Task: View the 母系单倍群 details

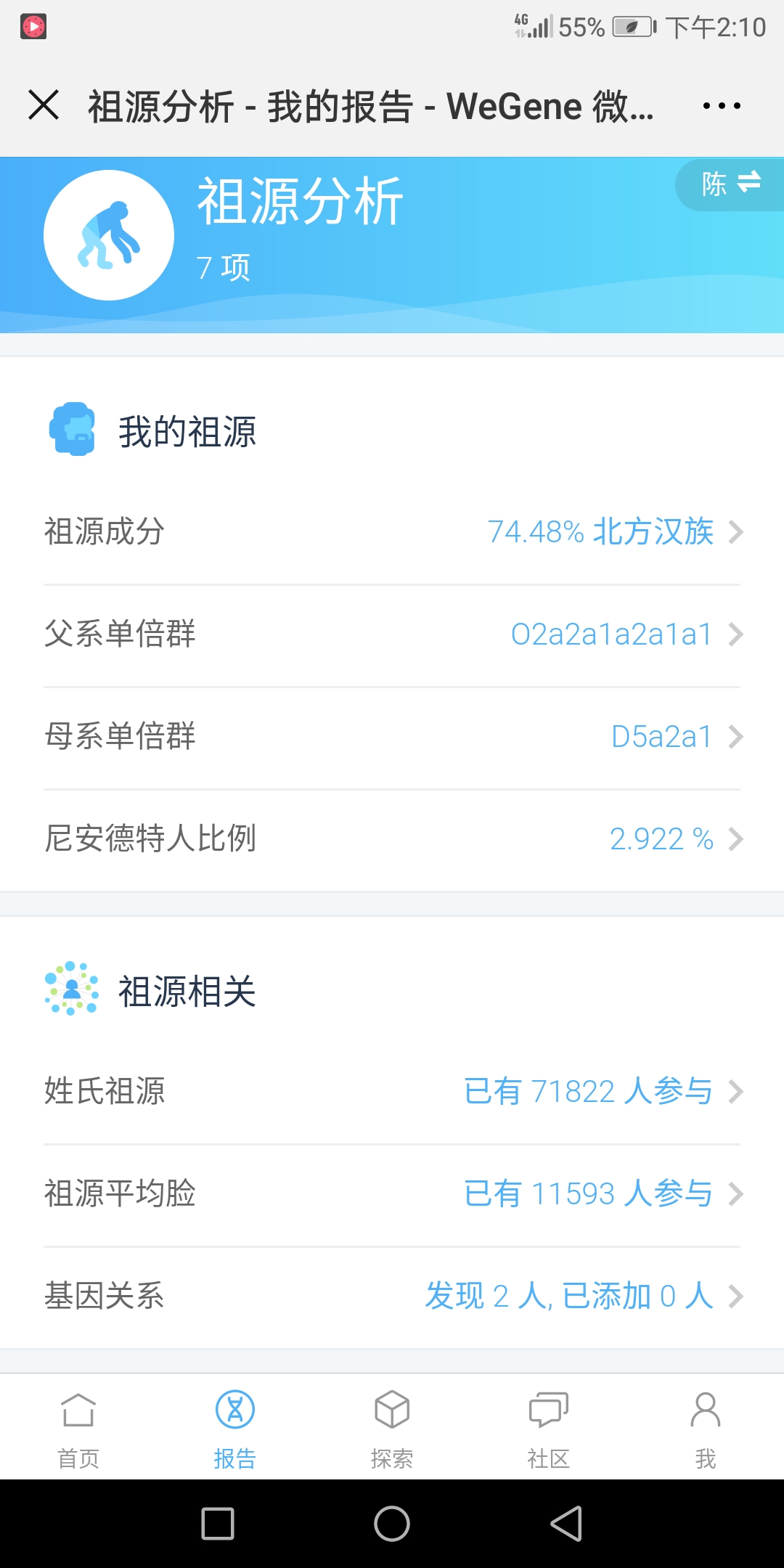Action: (x=392, y=737)
